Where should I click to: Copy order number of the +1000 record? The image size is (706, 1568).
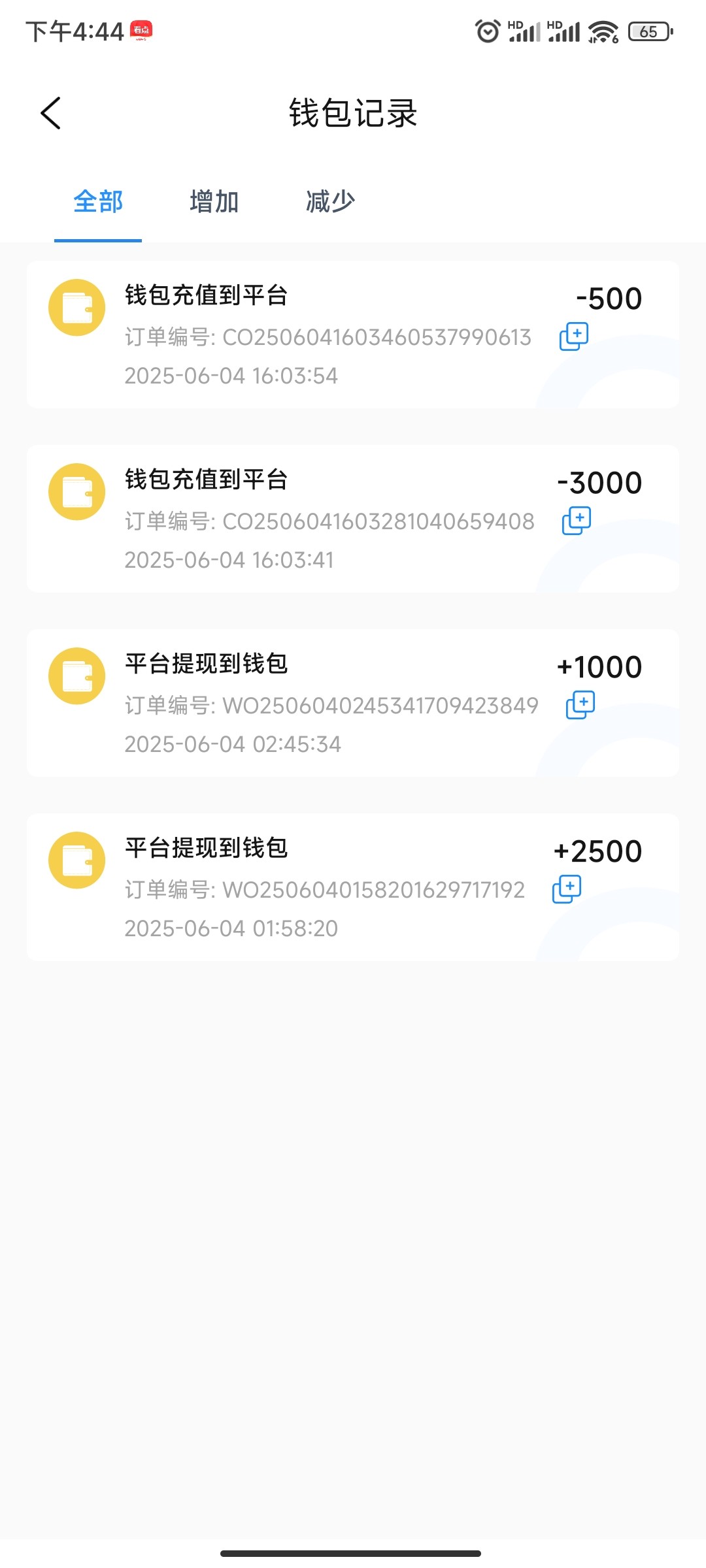pyautogui.click(x=580, y=705)
